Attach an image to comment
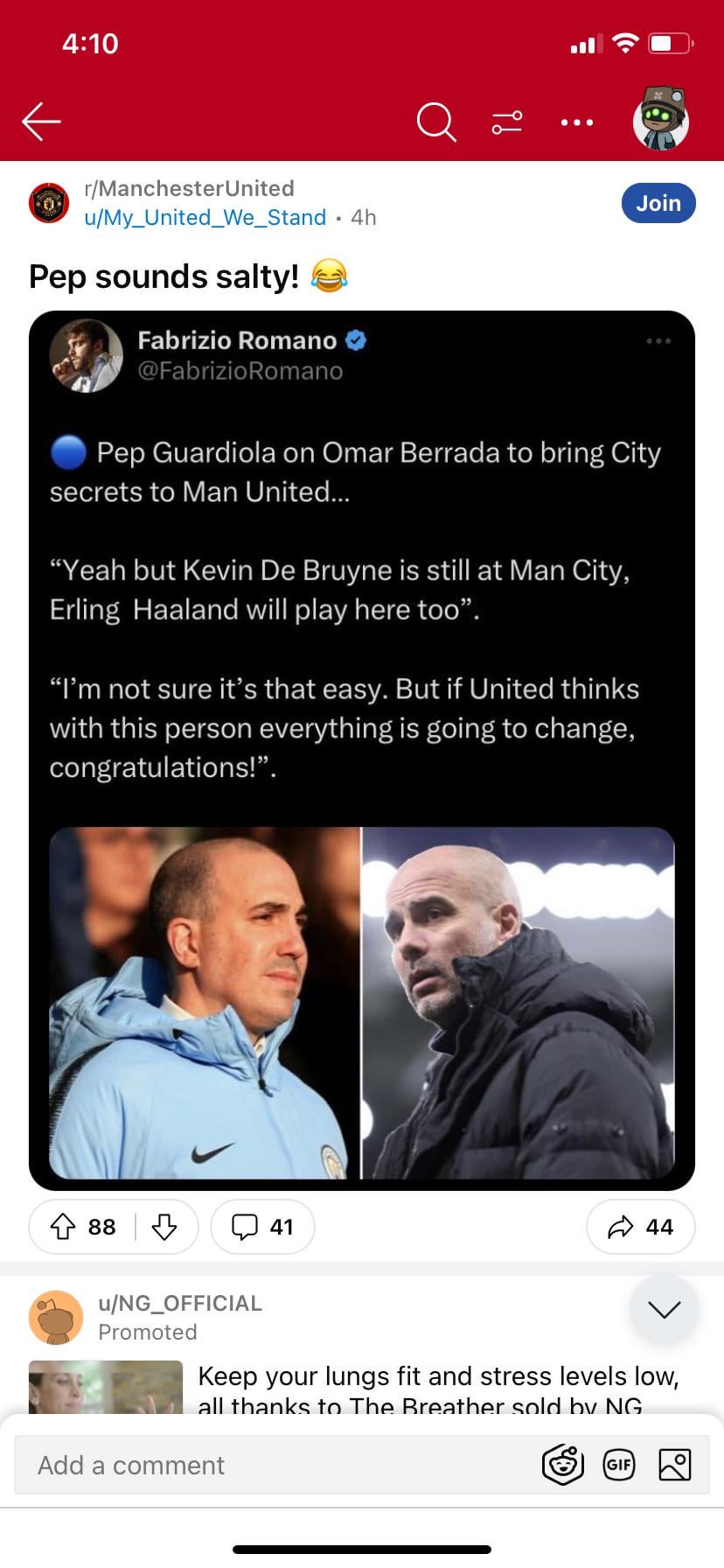The width and height of the screenshot is (724, 1568). [x=674, y=1465]
